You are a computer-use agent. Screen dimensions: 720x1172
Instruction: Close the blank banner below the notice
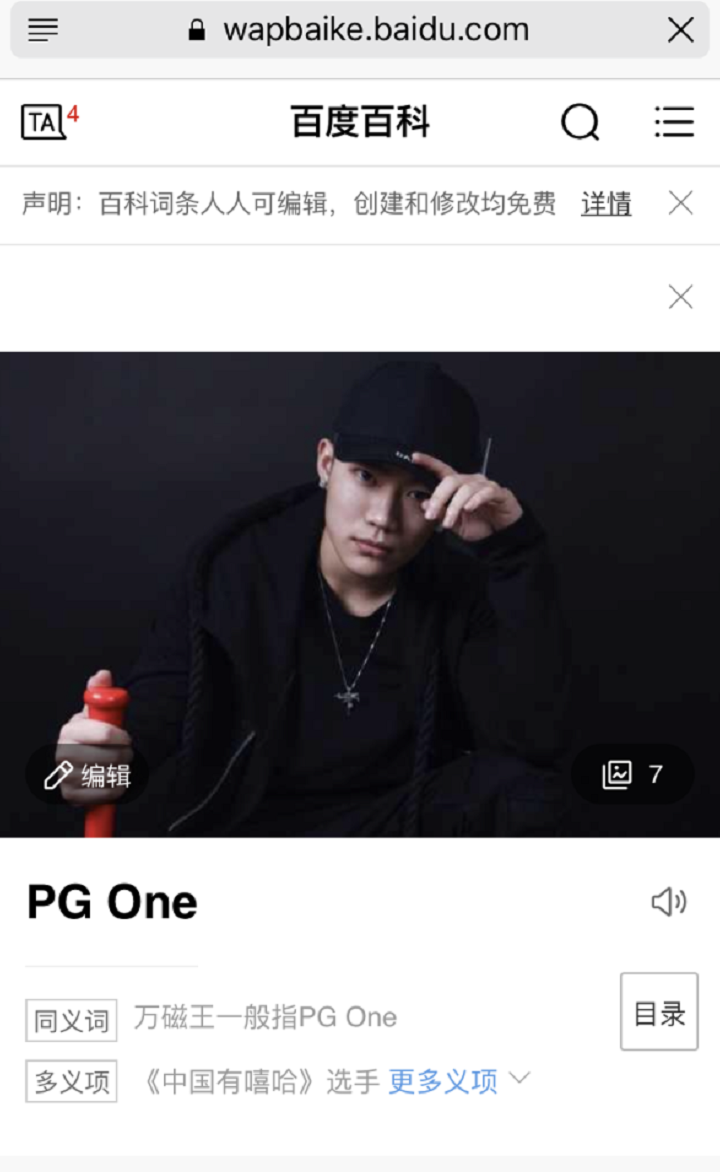tap(680, 297)
